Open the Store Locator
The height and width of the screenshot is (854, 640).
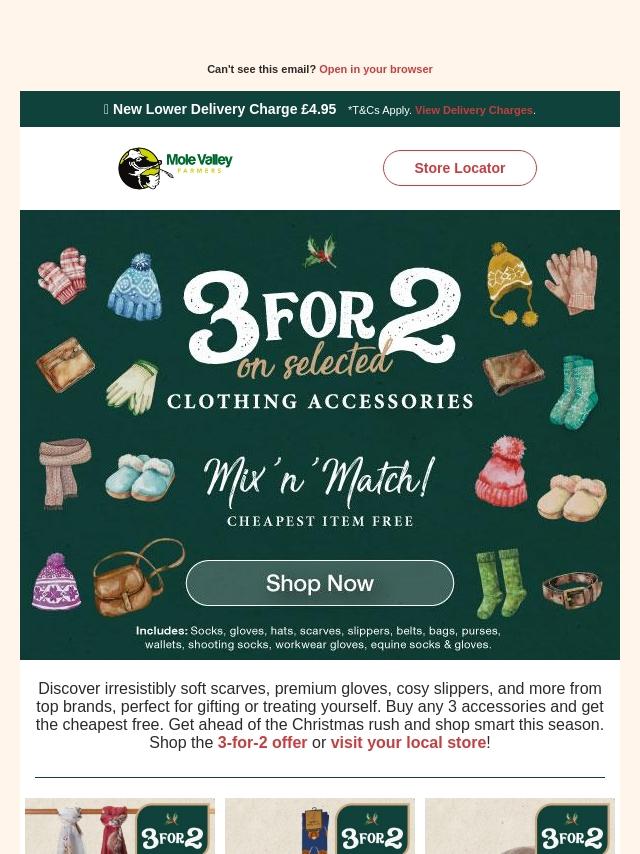[x=459, y=168]
